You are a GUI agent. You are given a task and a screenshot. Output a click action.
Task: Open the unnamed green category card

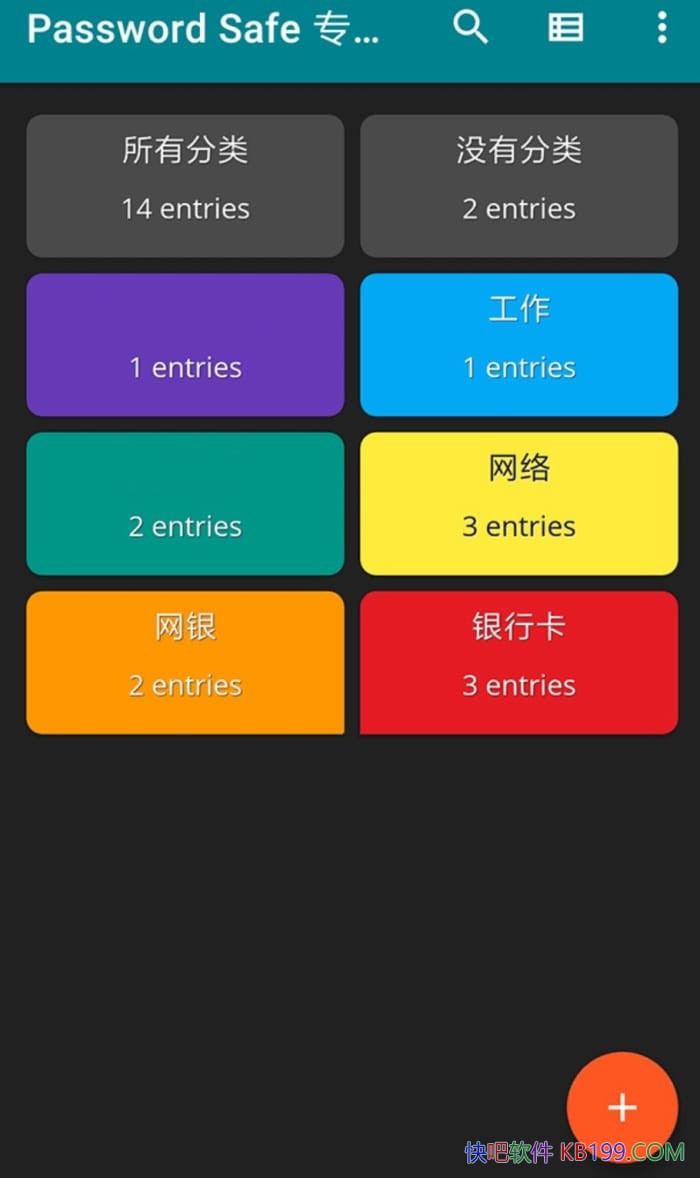pos(185,504)
